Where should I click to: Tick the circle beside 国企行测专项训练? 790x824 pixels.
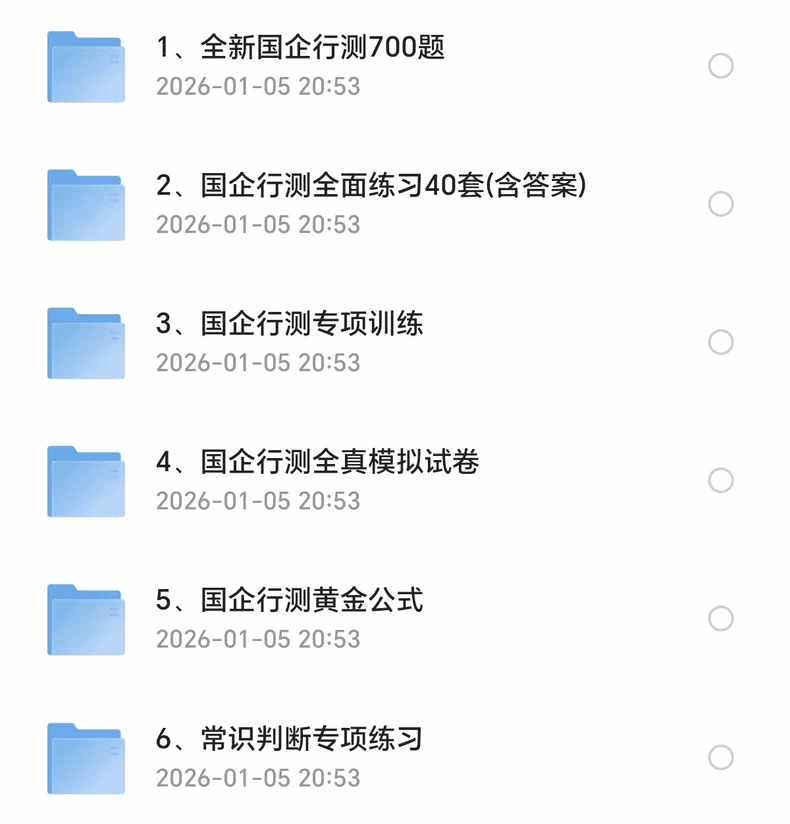pyautogui.click(x=720, y=342)
